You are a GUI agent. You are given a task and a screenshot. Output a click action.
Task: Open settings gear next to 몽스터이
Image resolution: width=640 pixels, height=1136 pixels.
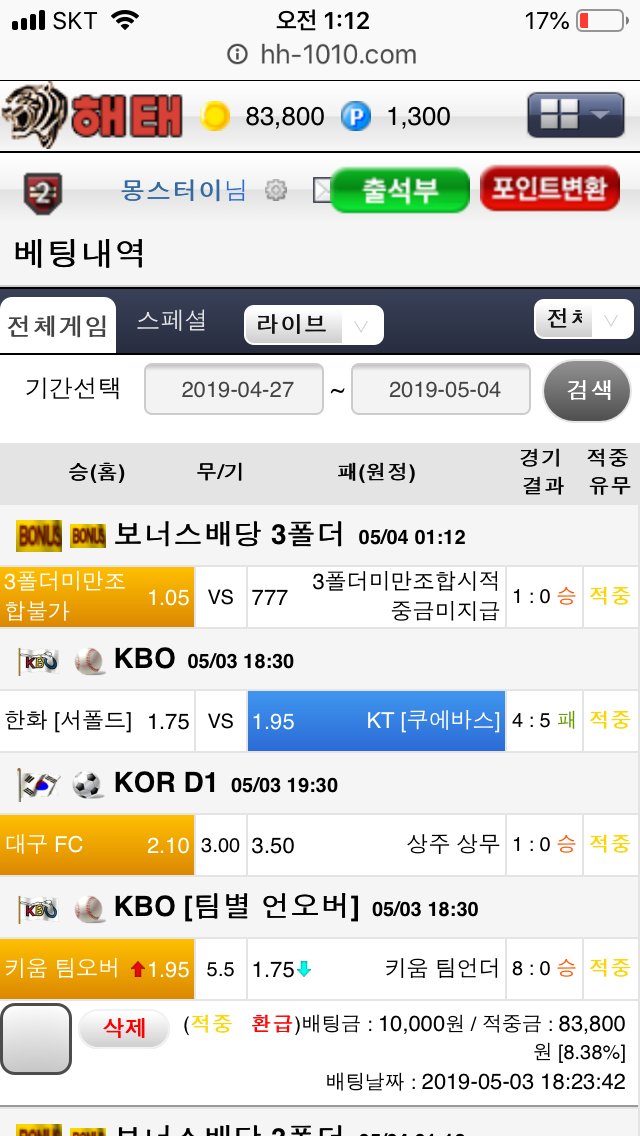tap(276, 190)
